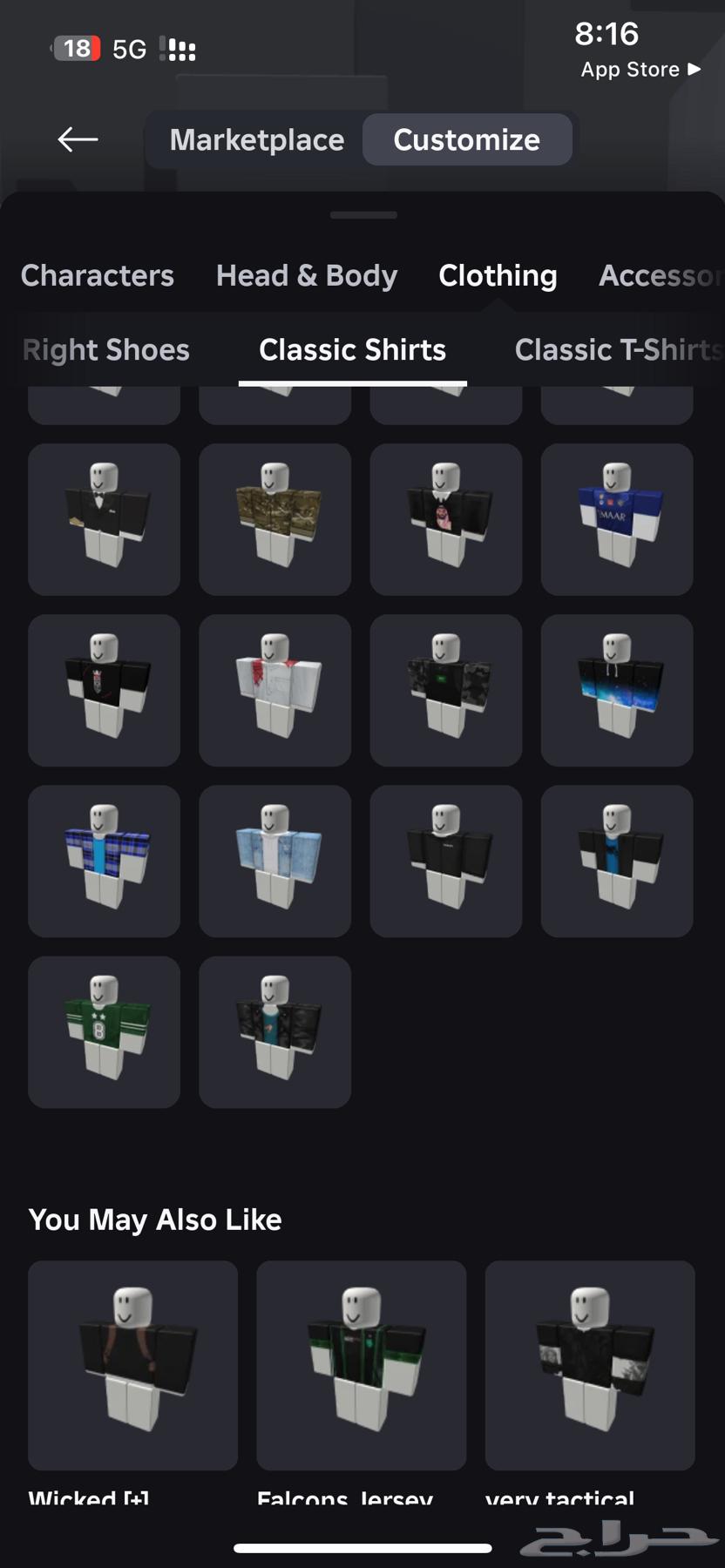Open the Accessories category
Image resolution: width=725 pixels, height=1568 pixels.
pos(660,275)
